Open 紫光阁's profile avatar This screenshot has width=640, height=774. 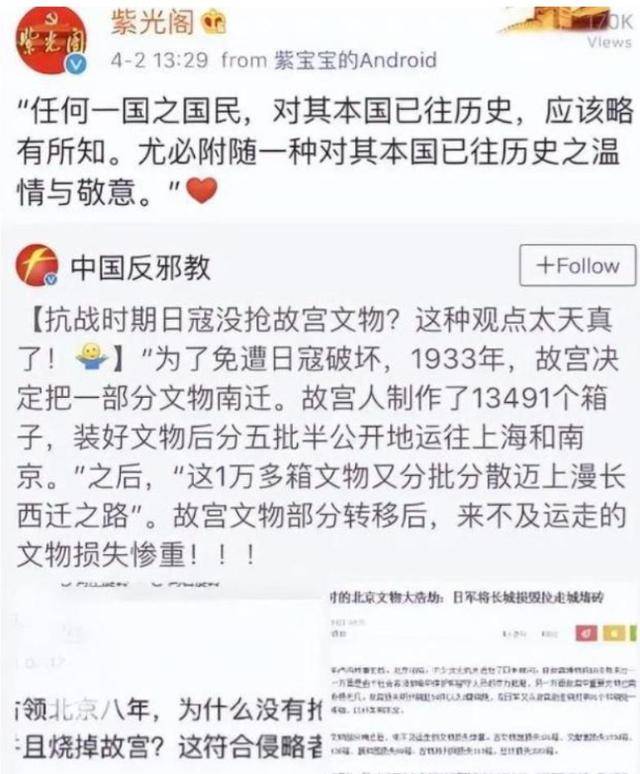(50, 40)
